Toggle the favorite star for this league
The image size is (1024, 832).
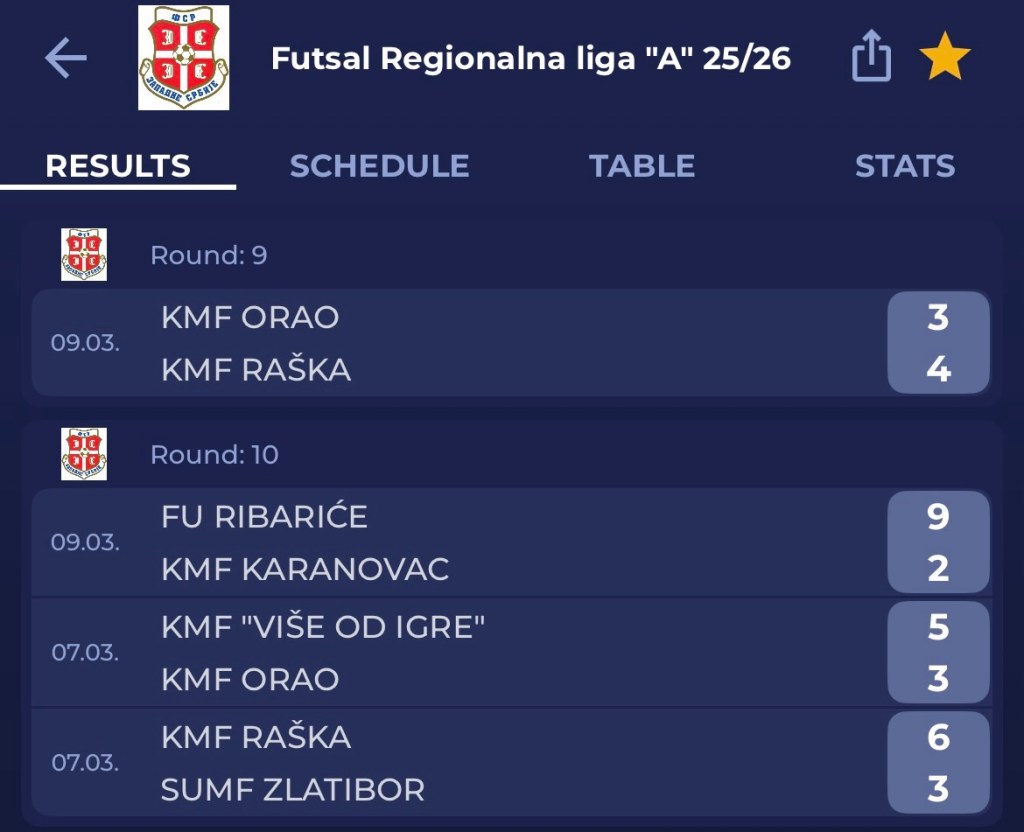945,58
